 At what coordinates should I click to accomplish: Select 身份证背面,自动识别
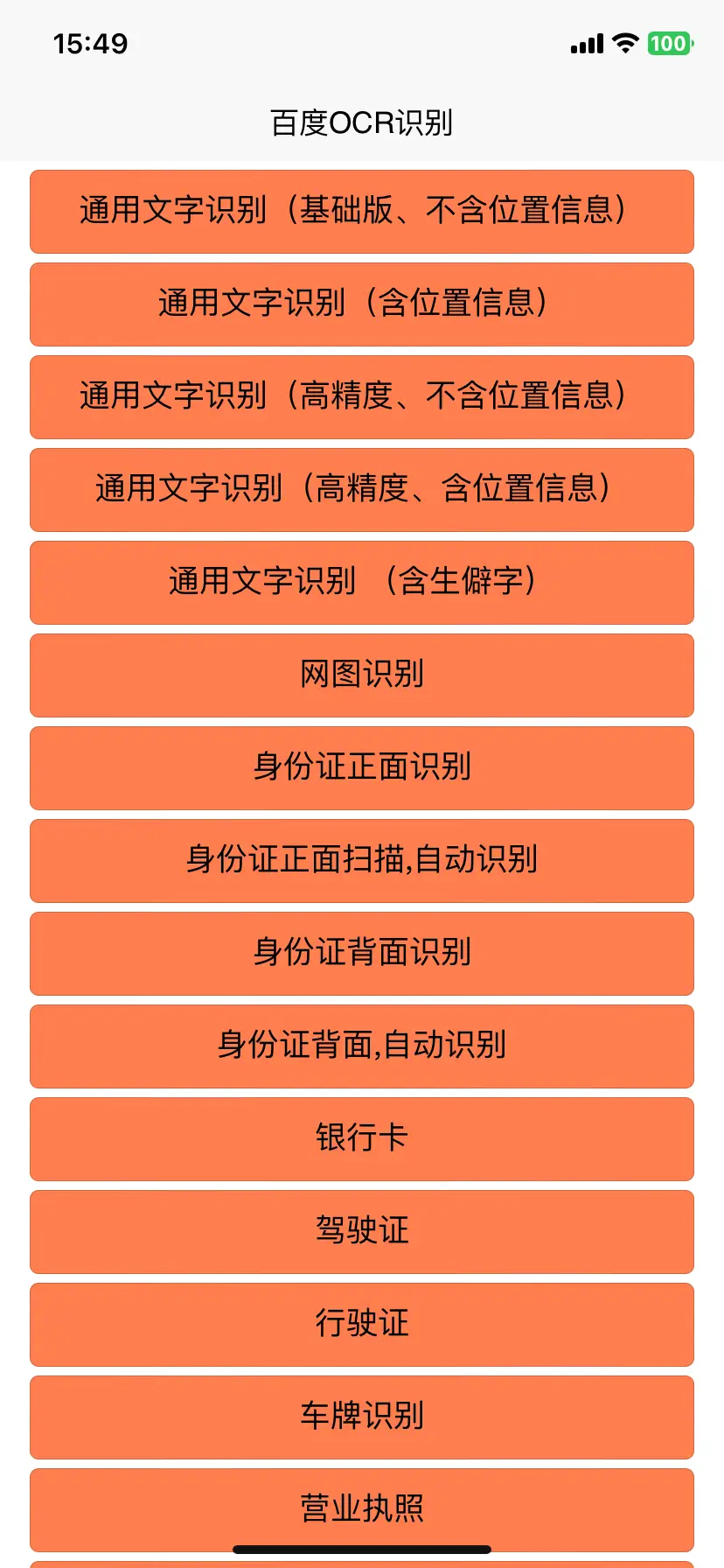point(362,1046)
